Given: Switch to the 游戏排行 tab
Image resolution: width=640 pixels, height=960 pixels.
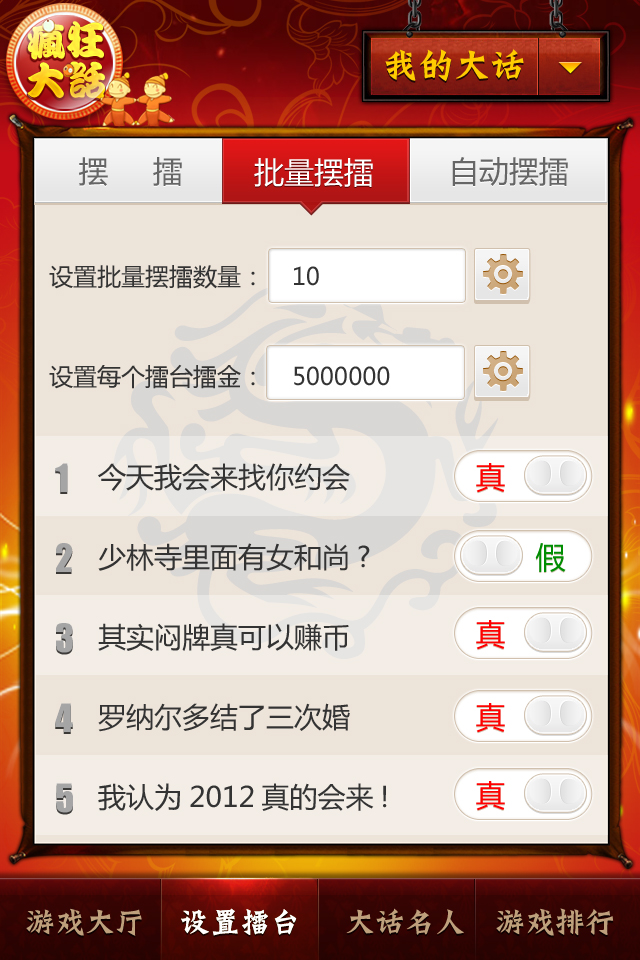Looking at the screenshot, I should coord(555,921).
